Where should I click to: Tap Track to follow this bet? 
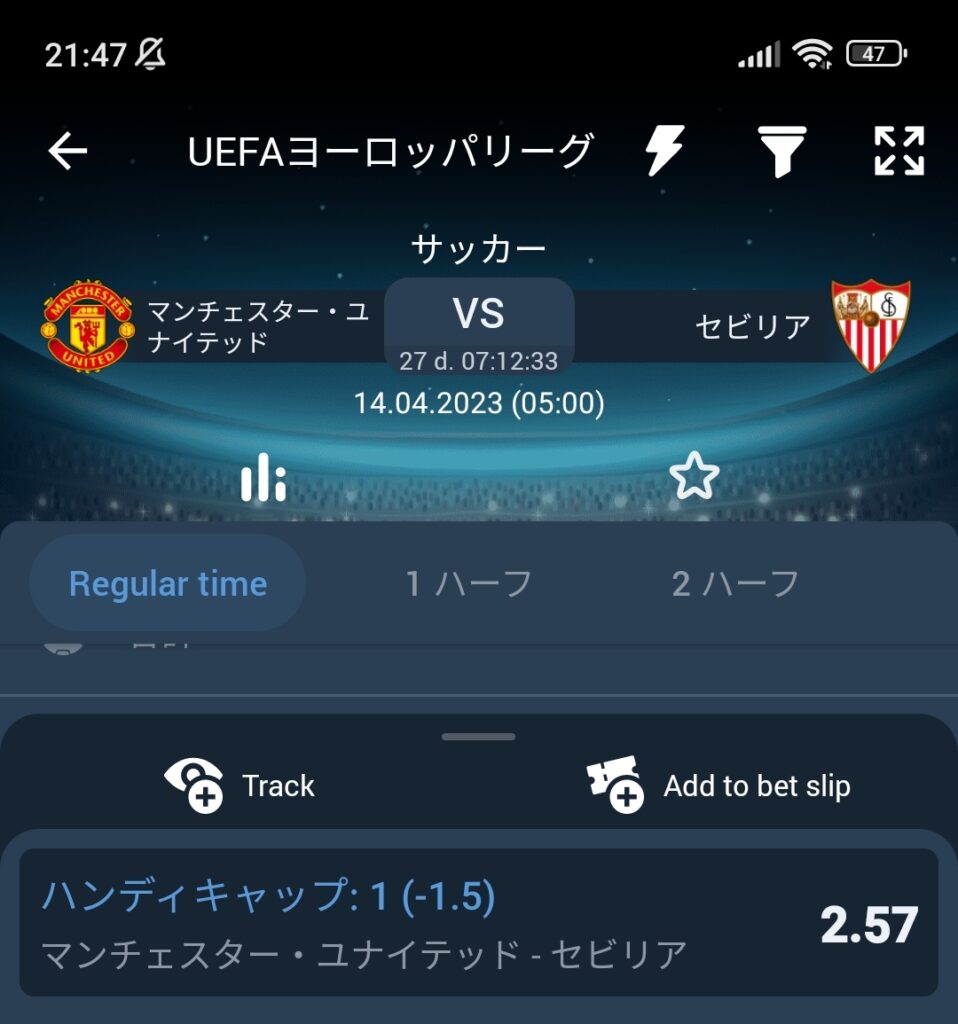pos(241,785)
